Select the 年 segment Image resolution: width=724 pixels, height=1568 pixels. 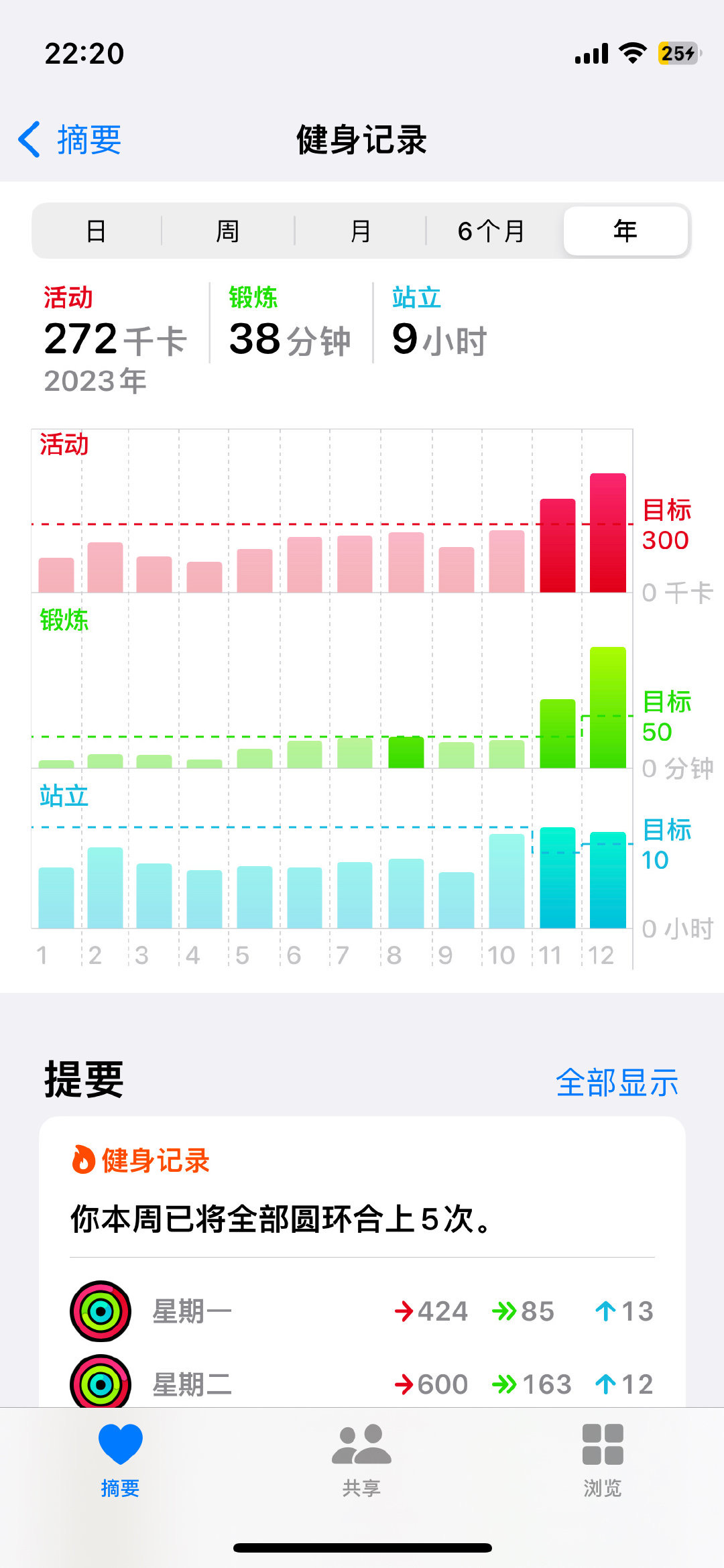[625, 231]
